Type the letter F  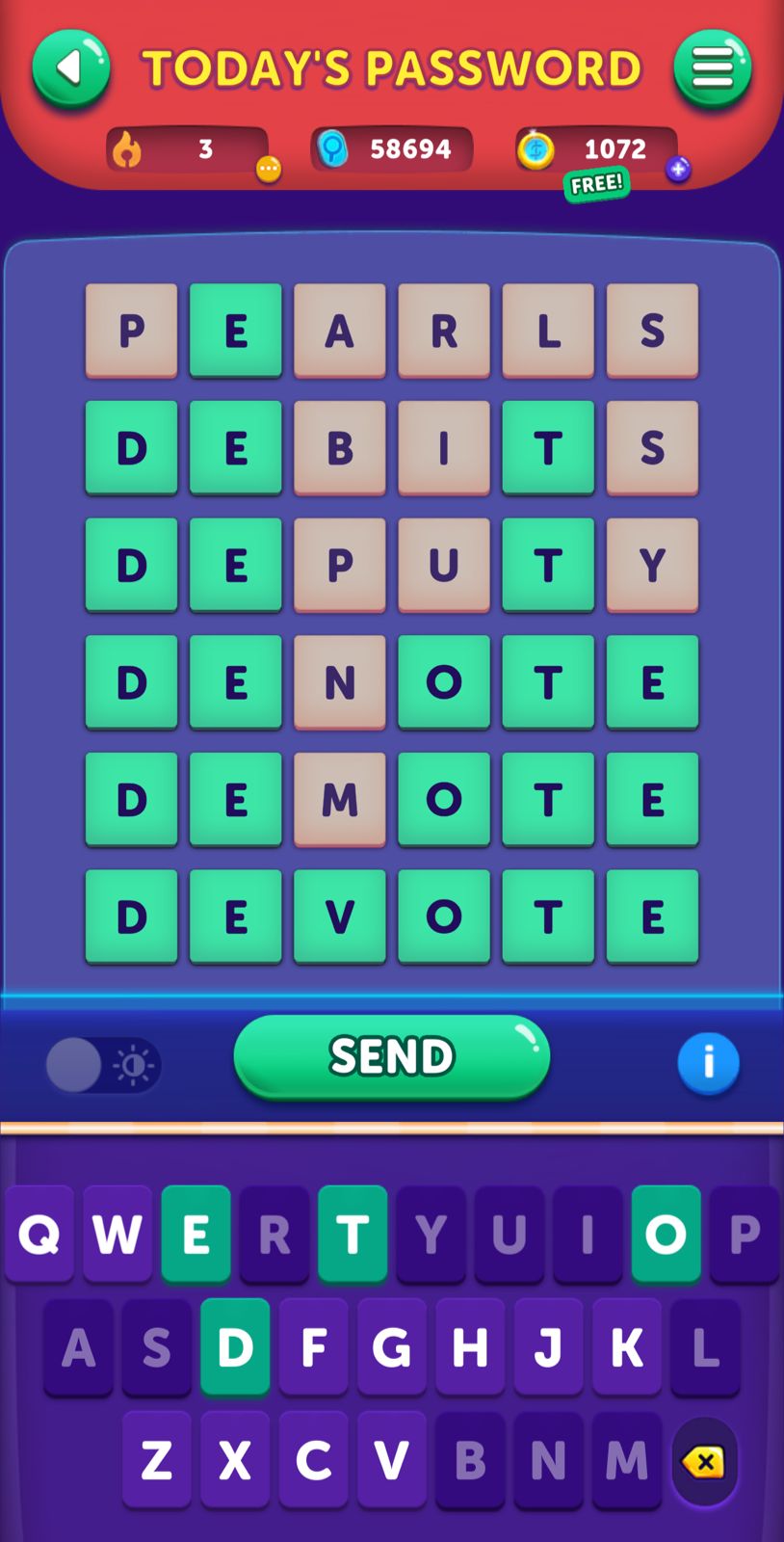313,1346
